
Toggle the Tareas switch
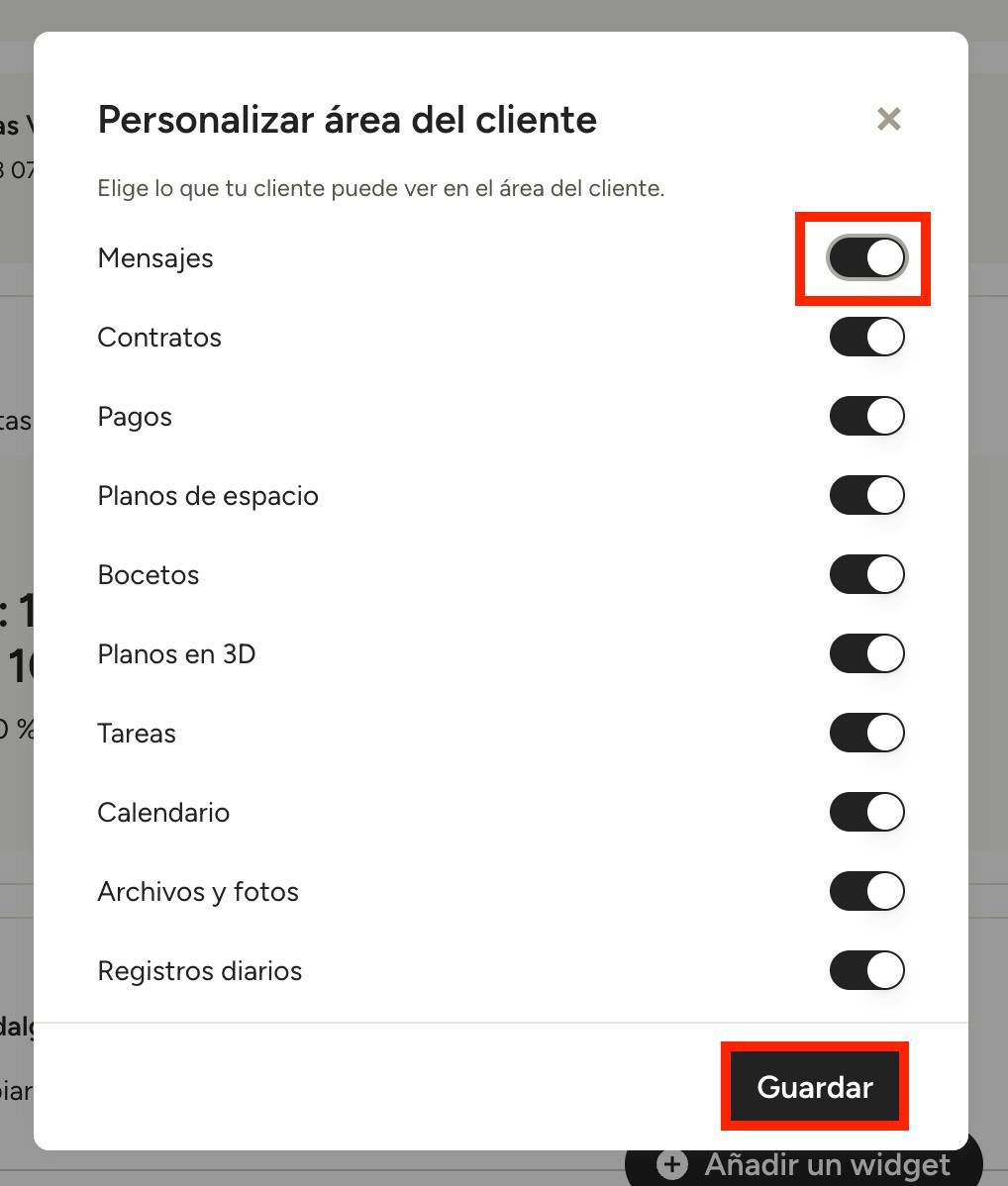click(x=866, y=734)
